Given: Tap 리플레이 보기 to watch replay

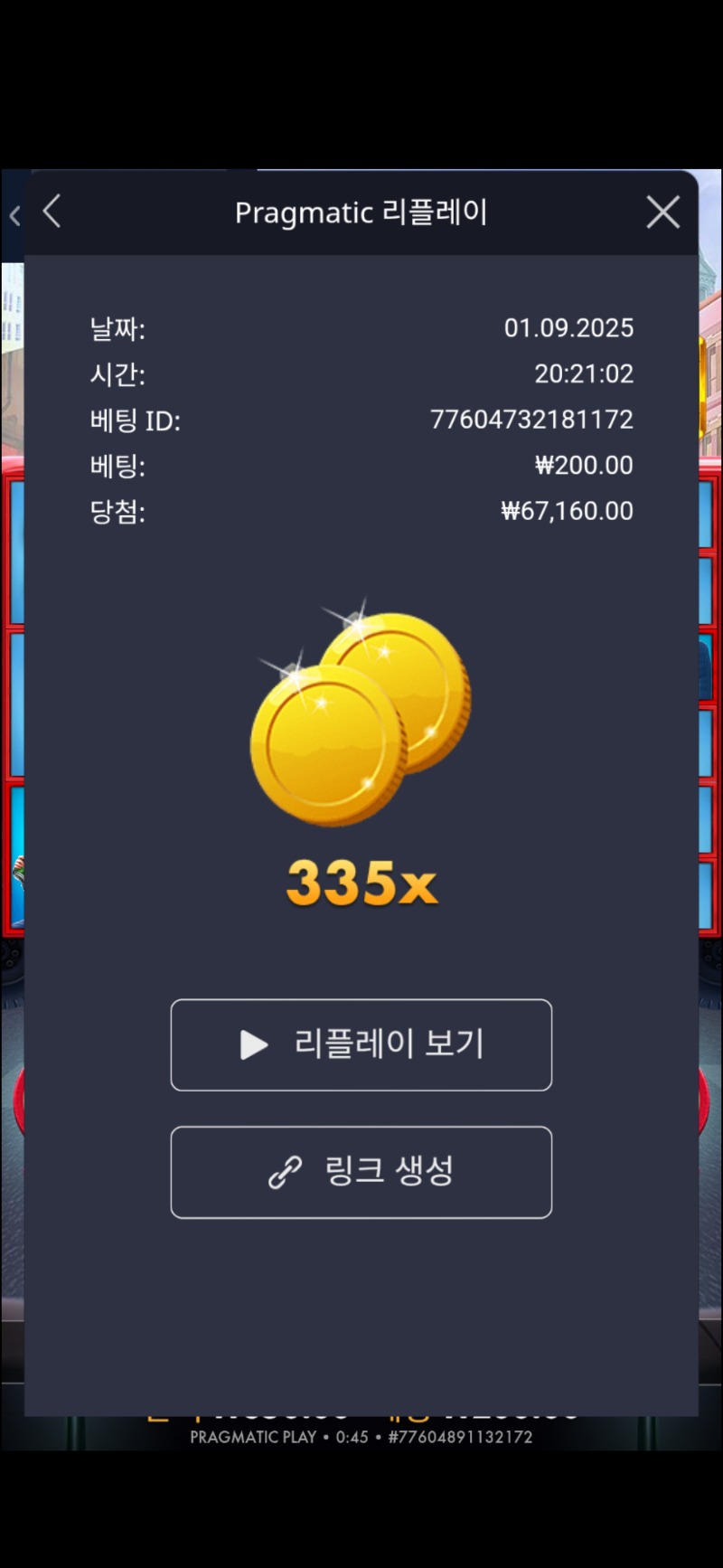Looking at the screenshot, I should (361, 1044).
